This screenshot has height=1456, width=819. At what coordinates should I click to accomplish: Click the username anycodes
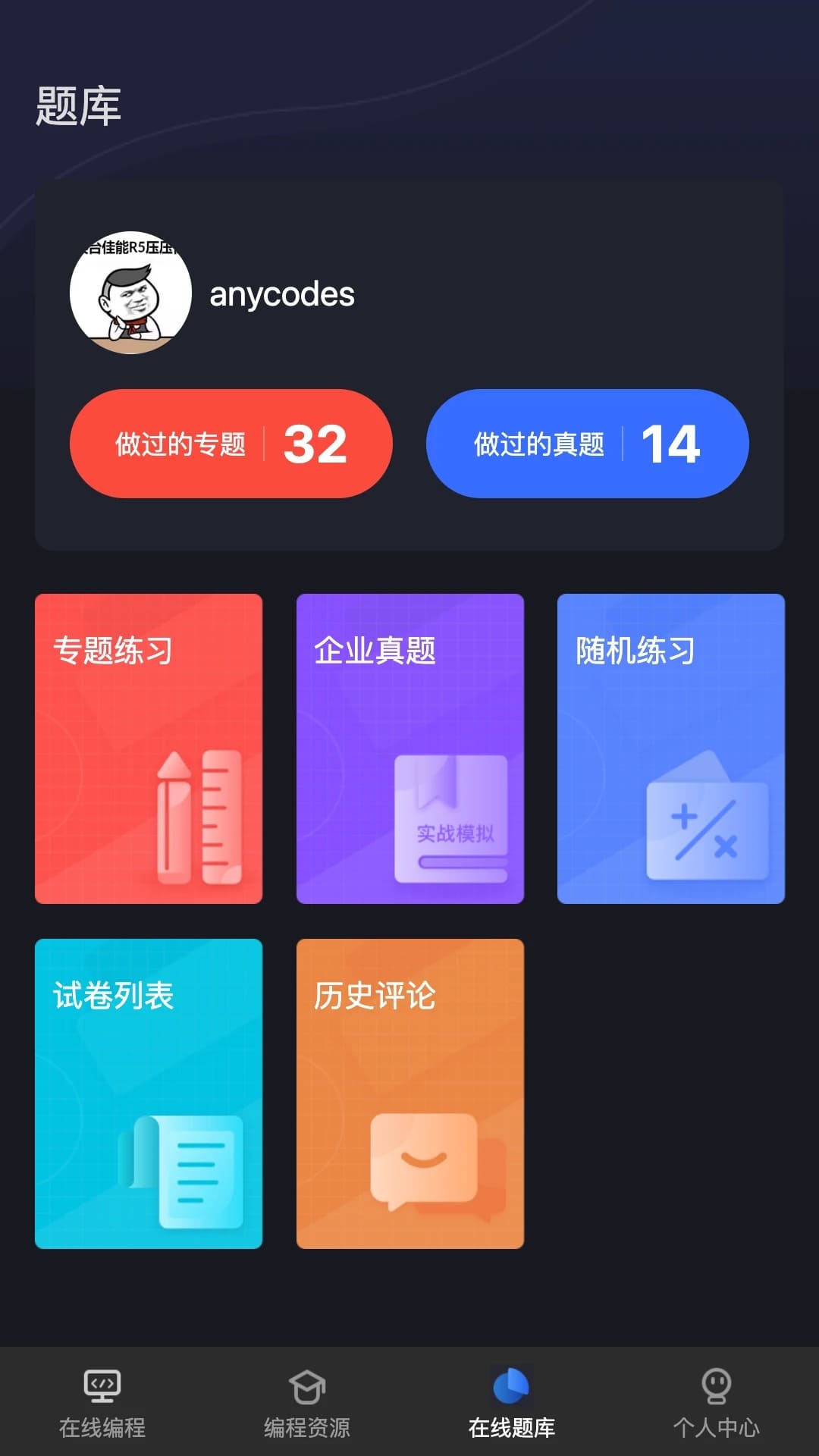pyautogui.click(x=282, y=296)
